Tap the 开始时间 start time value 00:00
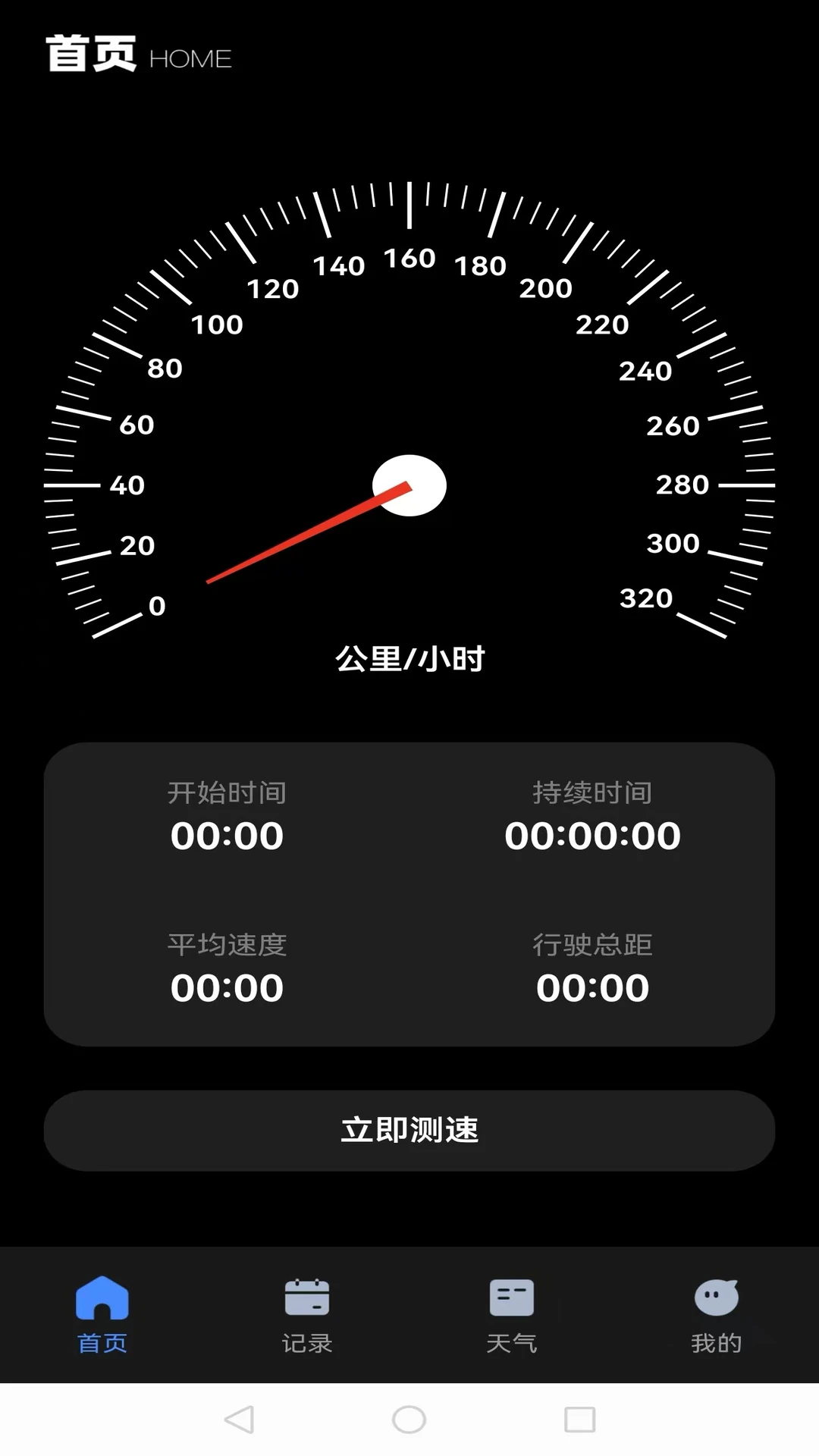 pos(227,836)
